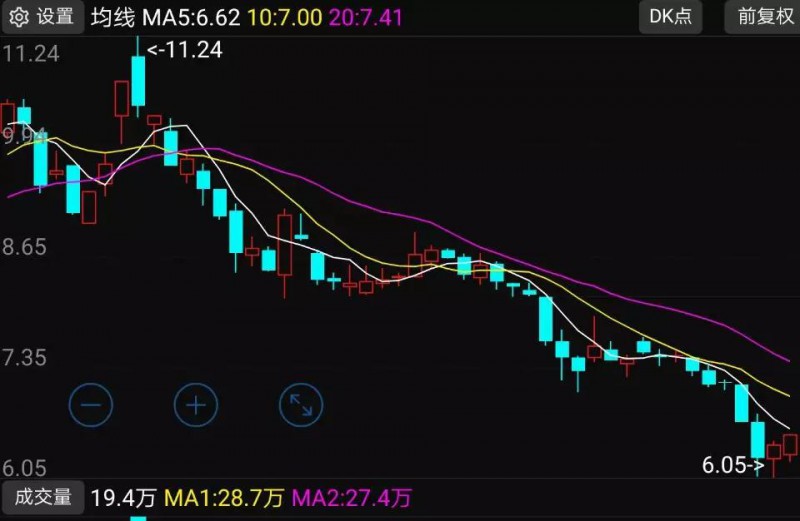Expand the chart to fullscreen
This screenshot has width=800, height=521.
click(301, 405)
